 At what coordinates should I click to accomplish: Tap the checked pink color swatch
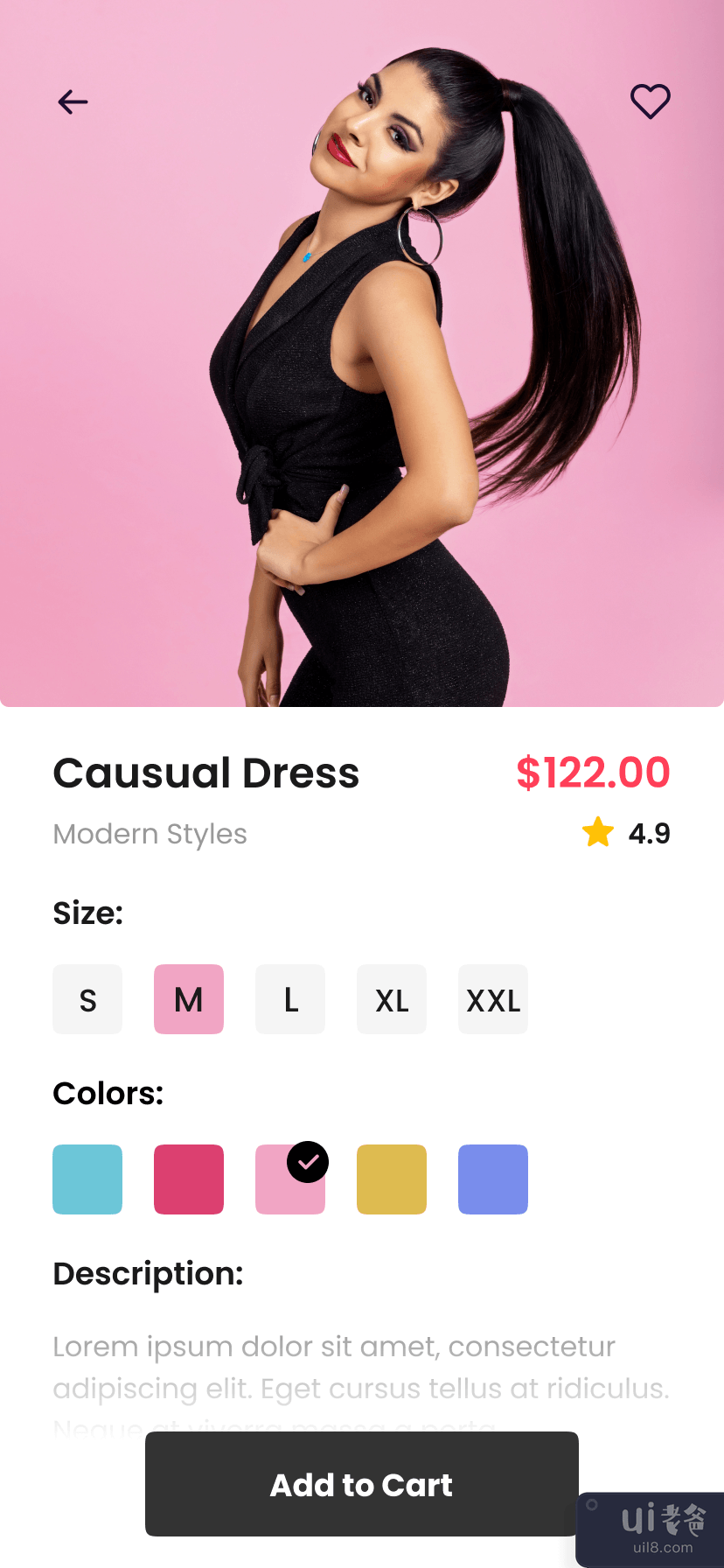click(290, 1181)
